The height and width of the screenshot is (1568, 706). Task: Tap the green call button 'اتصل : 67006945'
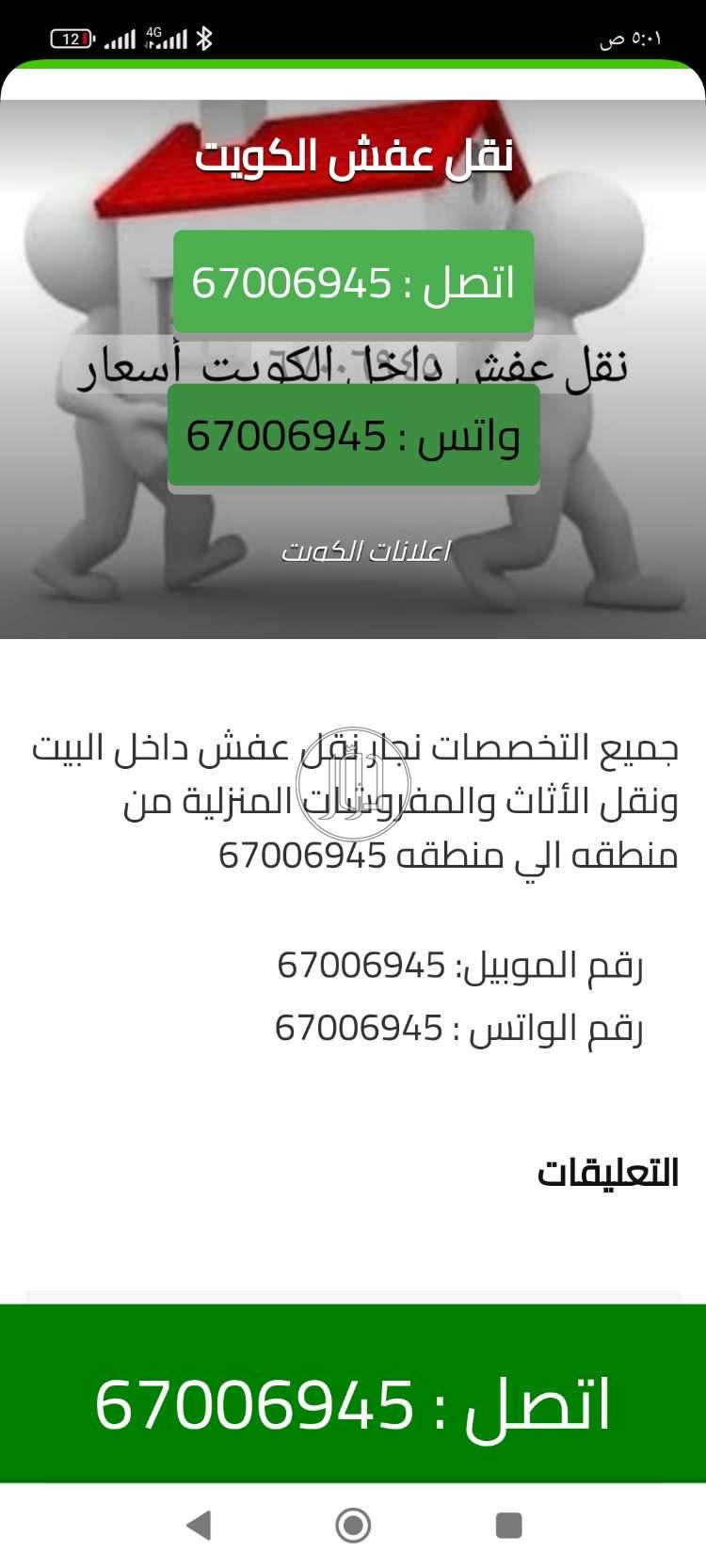coord(353,280)
